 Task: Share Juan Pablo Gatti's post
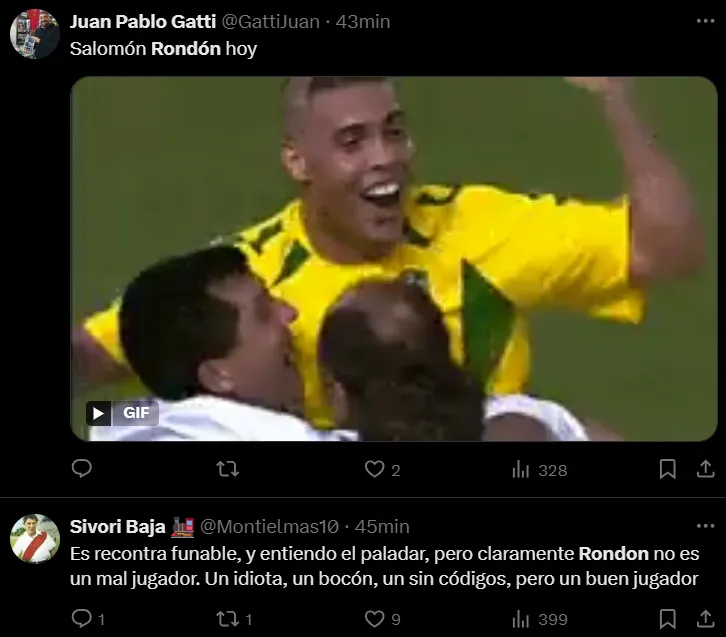click(x=703, y=469)
